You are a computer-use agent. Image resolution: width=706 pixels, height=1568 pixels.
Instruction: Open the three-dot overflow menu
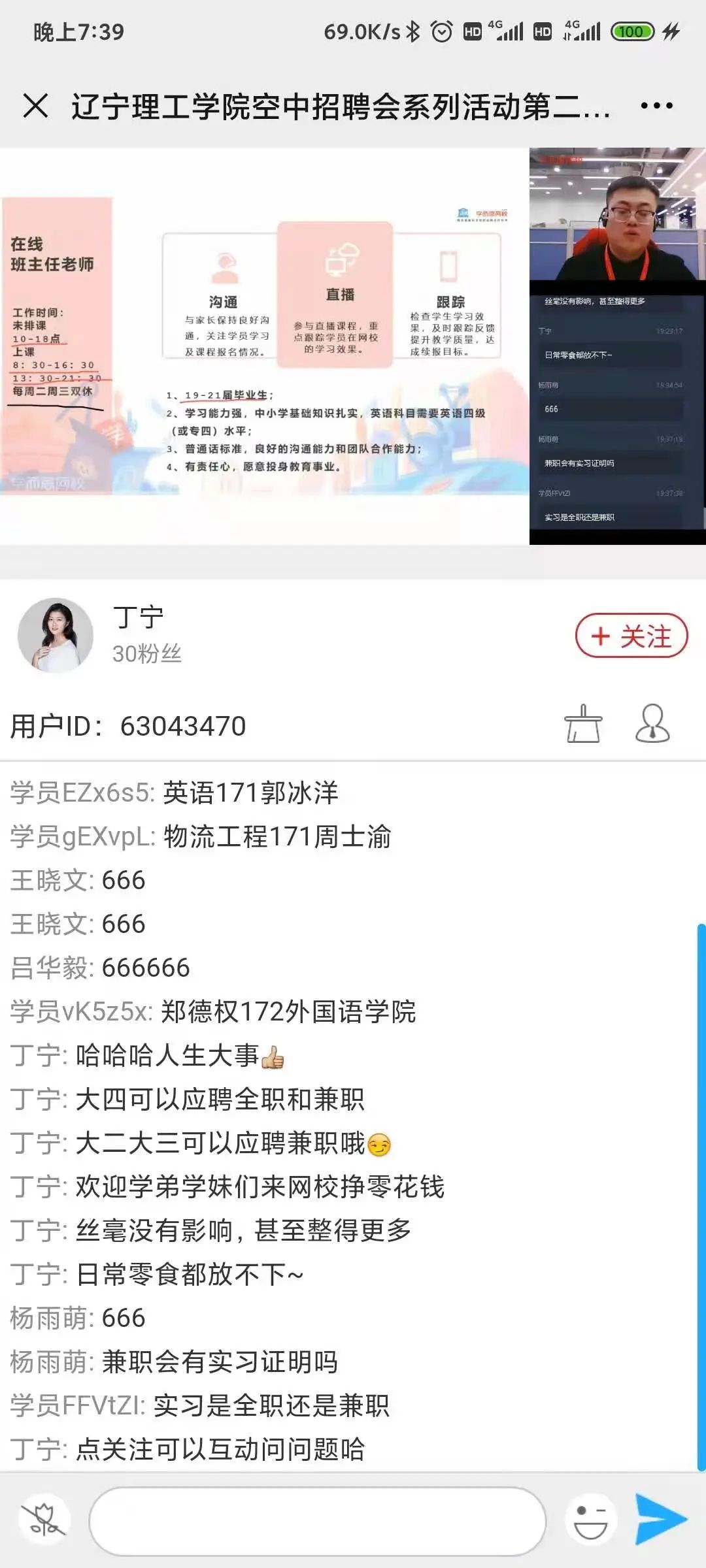coord(656,106)
